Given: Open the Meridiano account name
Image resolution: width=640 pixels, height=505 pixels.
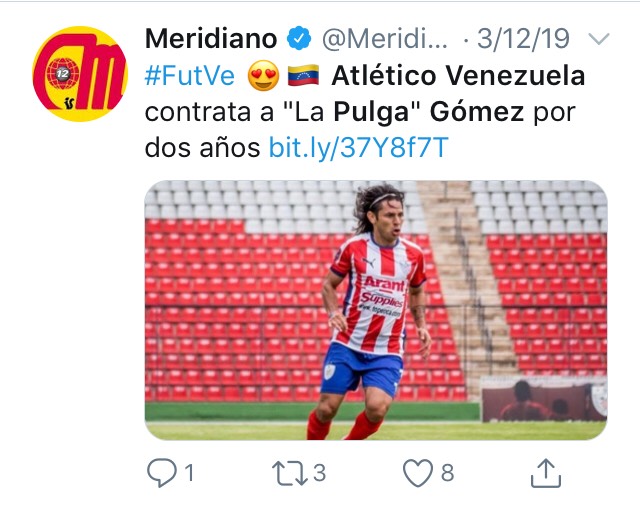Looking at the screenshot, I should (x=210, y=40).
